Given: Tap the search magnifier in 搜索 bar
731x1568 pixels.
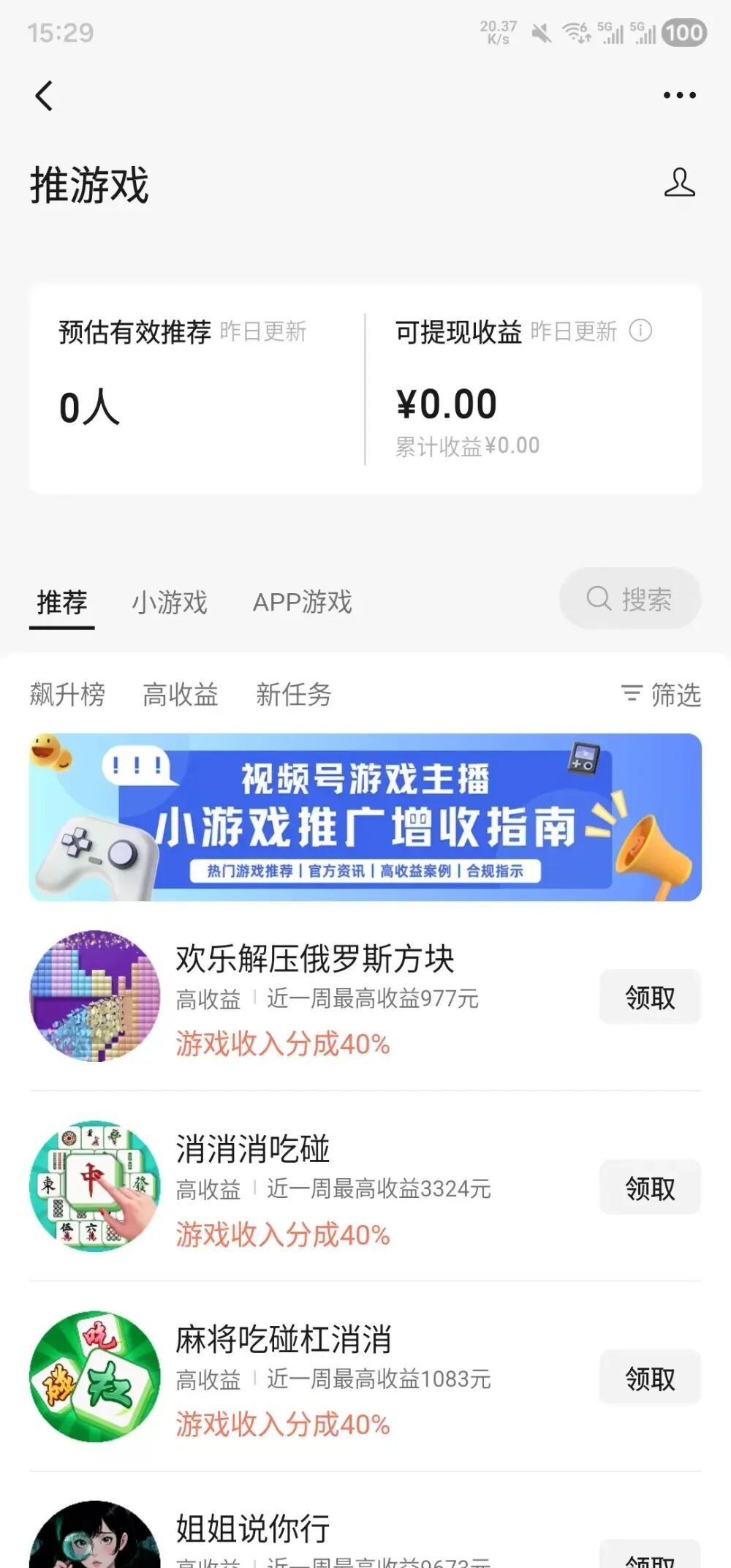Looking at the screenshot, I should [x=598, y=598].
